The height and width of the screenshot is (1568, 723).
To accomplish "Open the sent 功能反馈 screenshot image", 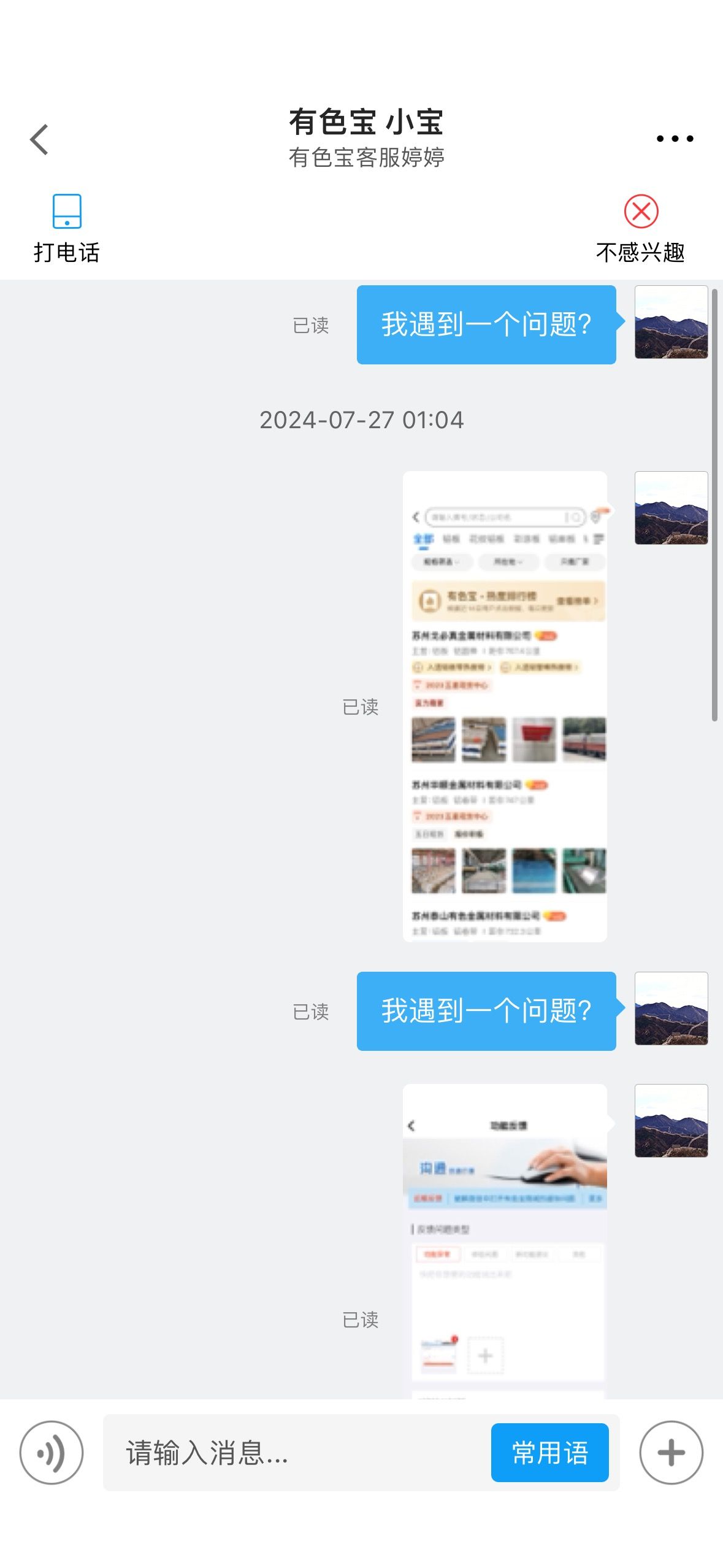I will (x=505, y=1241).
